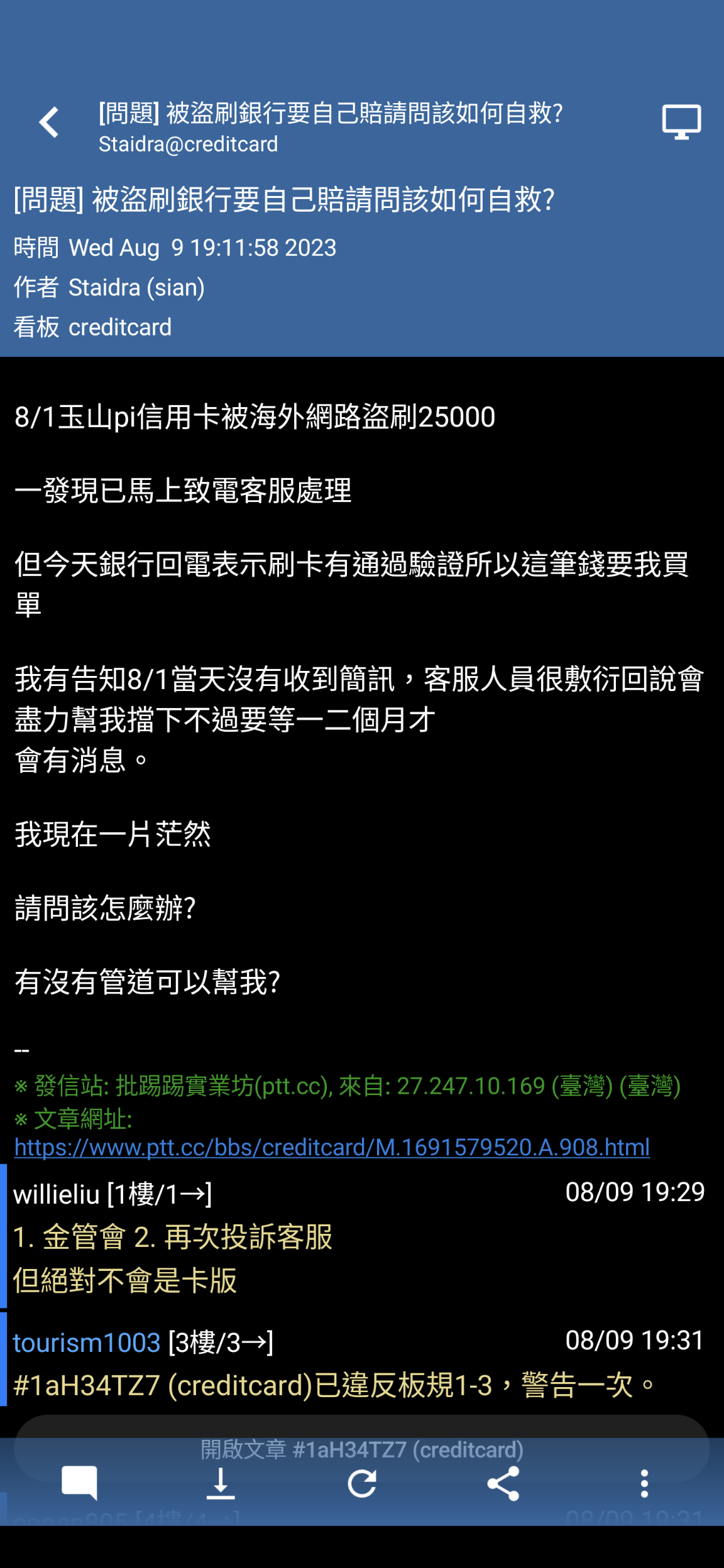Open the comment reply icon
Image resolution: width=724 pixels, height=1568 pixels.
[79, 1483]
